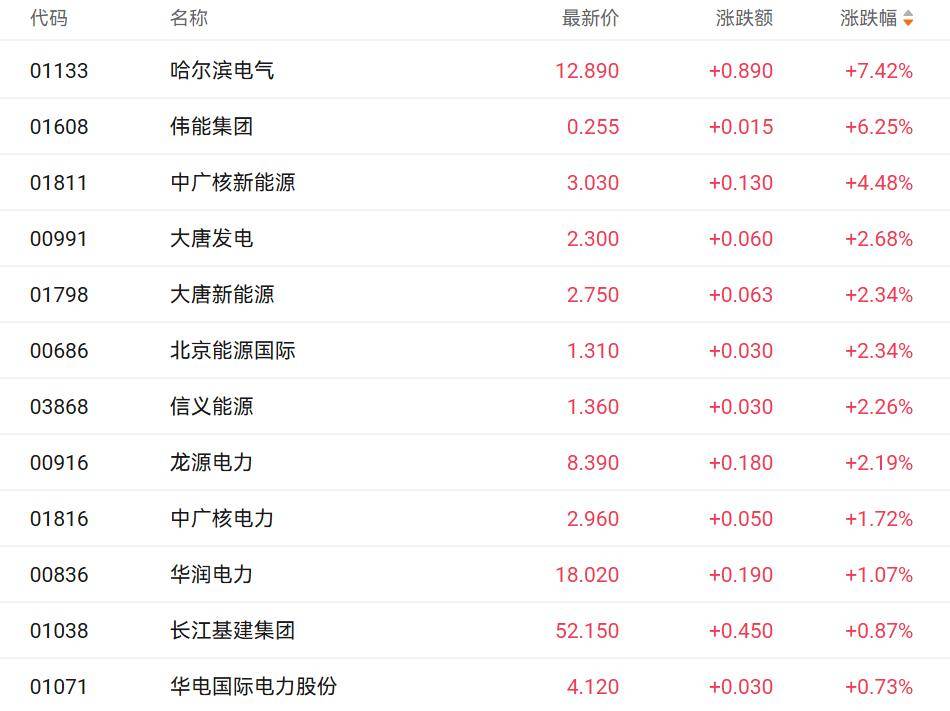The width and height of the screenshot is (950, 711).
Task: Open 信义能源 03868 details
Action: pos(211,407)
